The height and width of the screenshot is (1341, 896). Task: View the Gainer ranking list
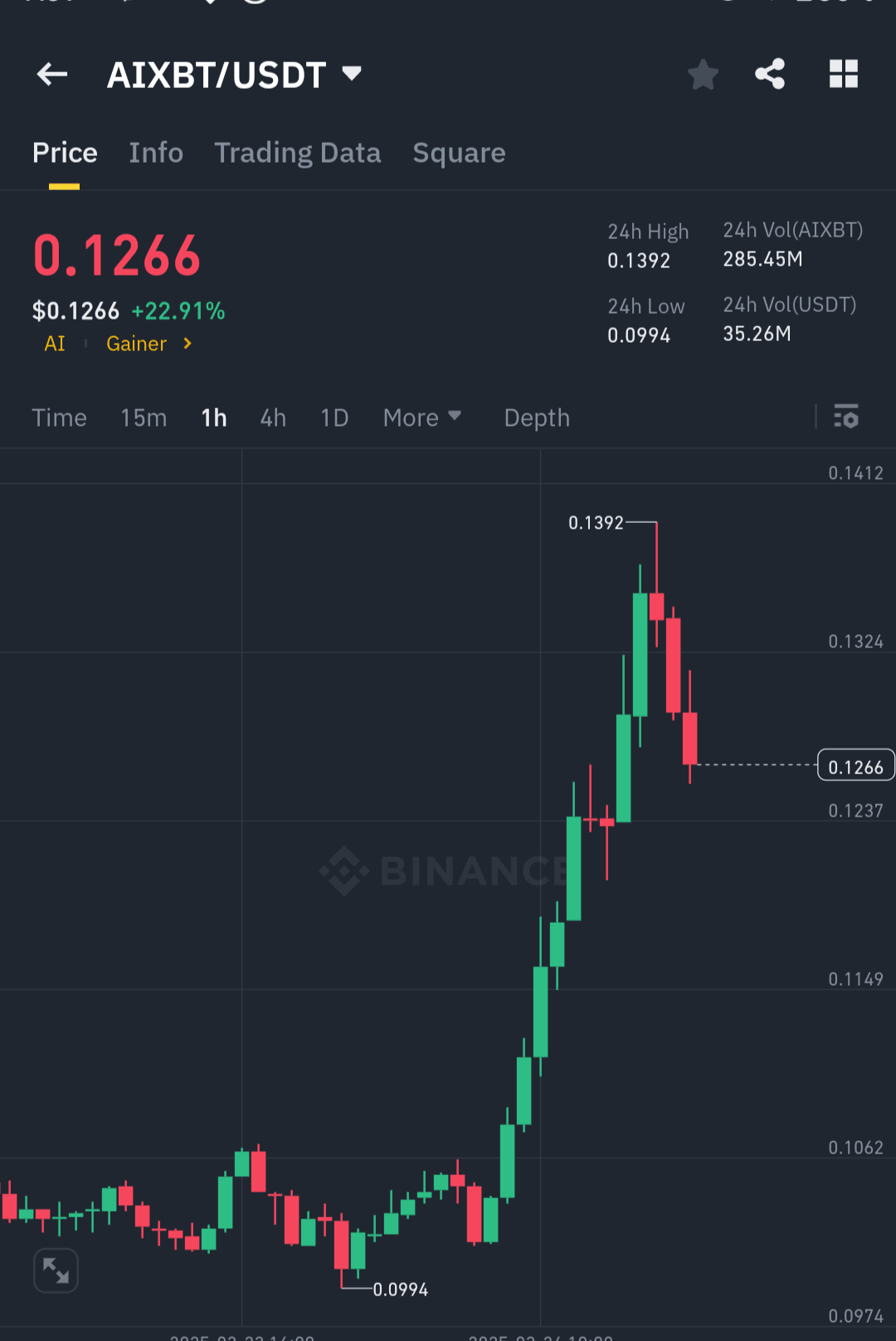coord(136,344)
